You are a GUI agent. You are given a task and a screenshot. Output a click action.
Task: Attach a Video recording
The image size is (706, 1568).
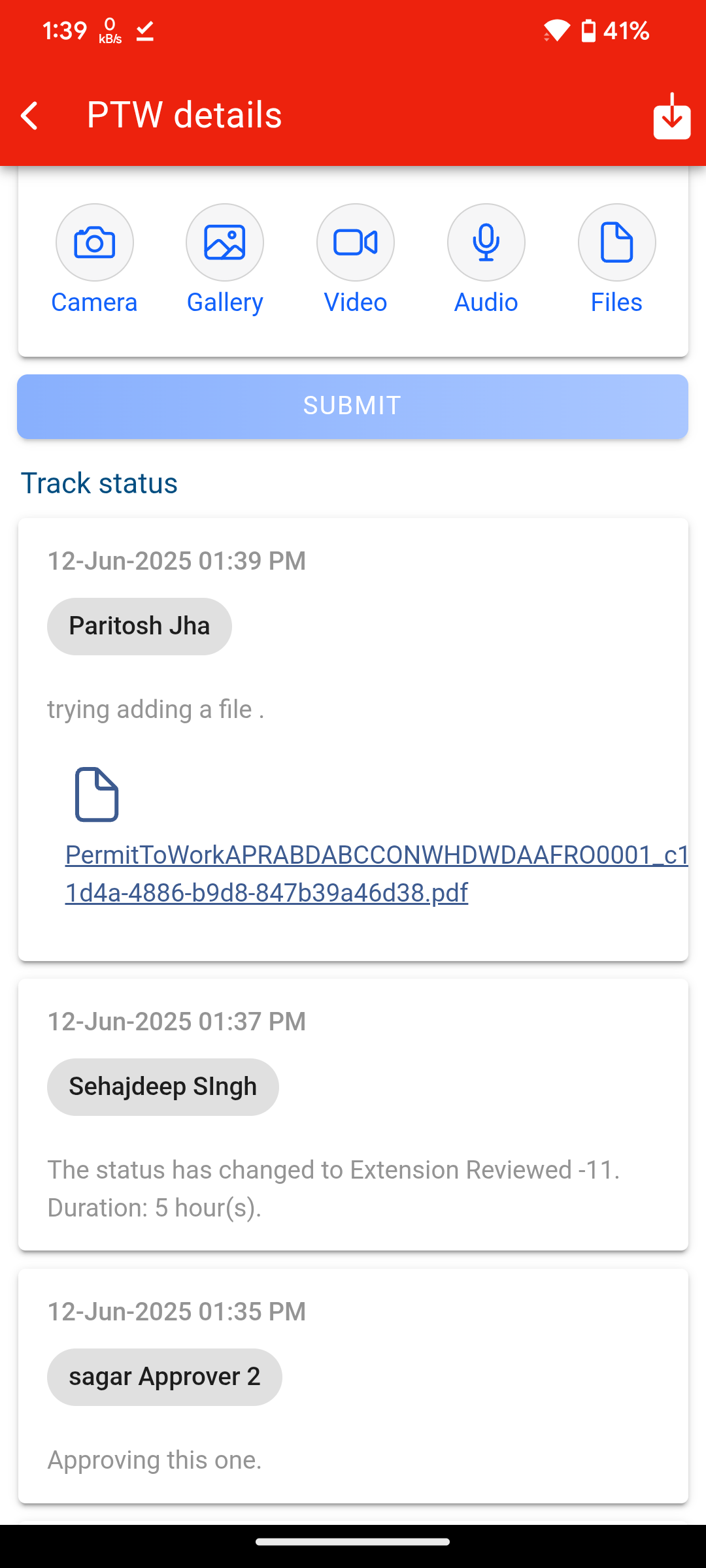[x=356, y=243]
